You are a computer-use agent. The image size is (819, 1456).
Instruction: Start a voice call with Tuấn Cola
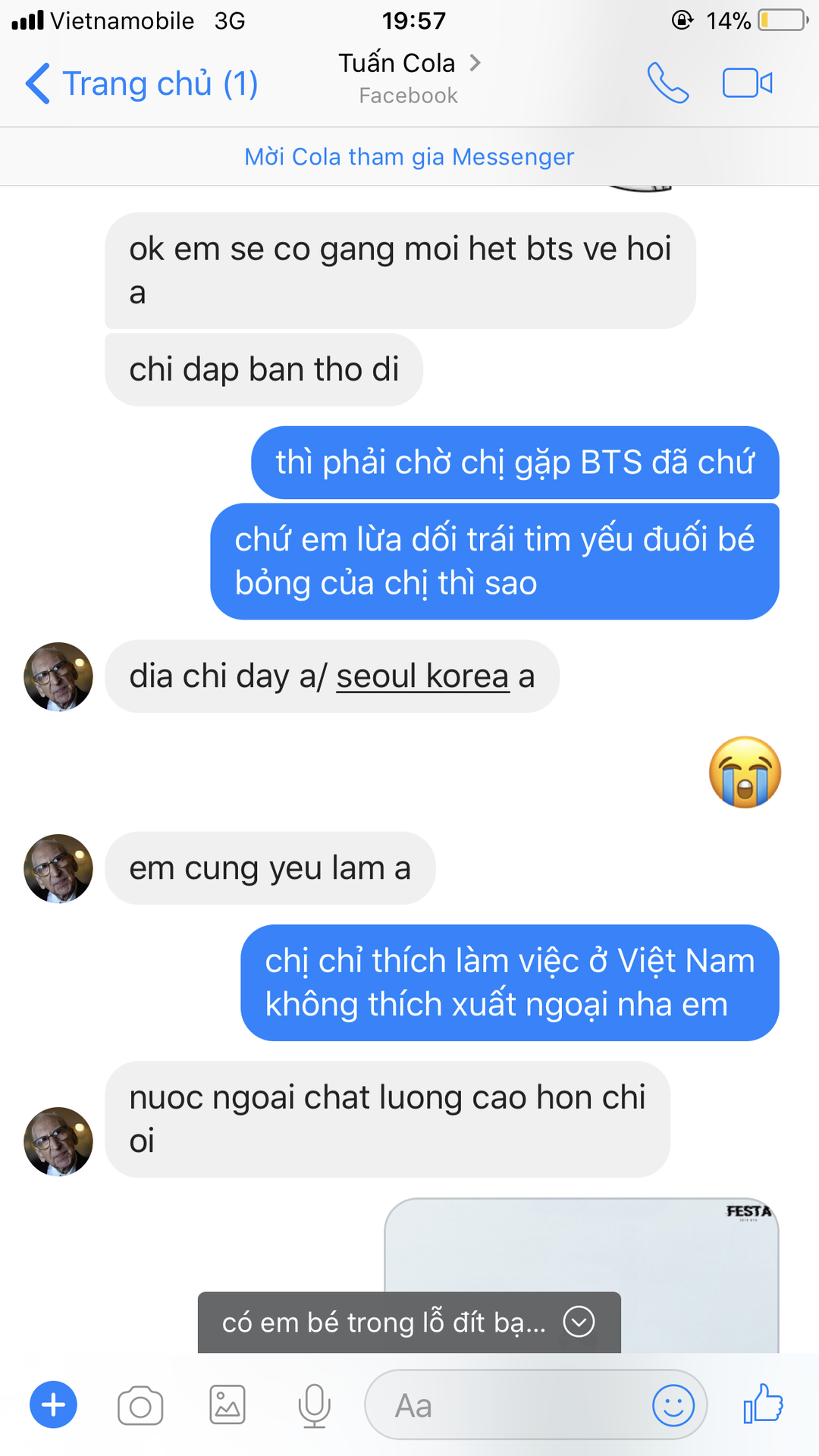pos(667,83)
